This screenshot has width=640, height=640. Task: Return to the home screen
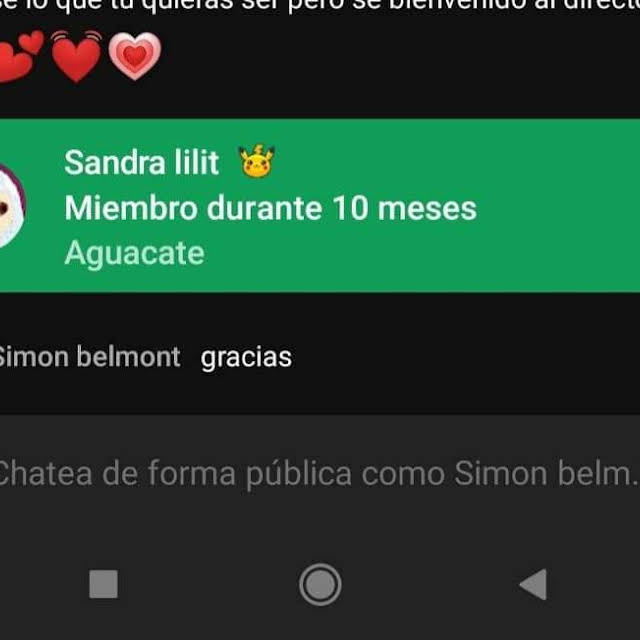tap(320, 584)
